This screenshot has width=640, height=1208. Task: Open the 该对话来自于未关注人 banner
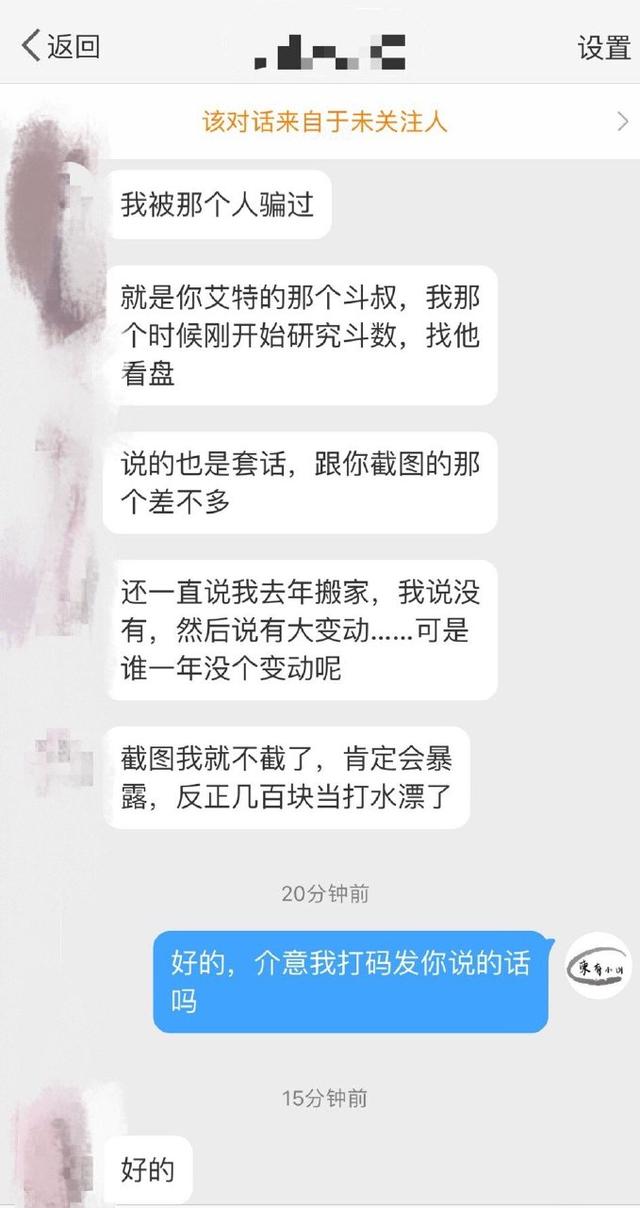tap(320, 122)
